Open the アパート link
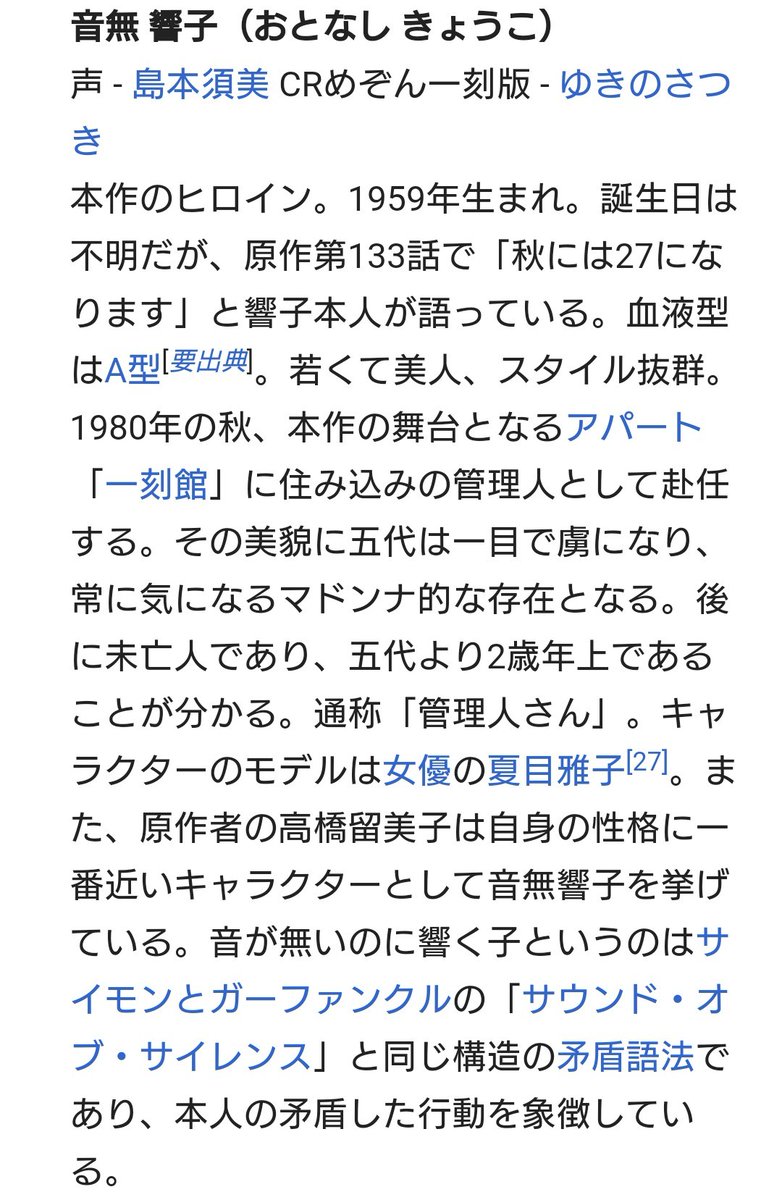This screenshot has width=782, height=1200. coord(634,429)
